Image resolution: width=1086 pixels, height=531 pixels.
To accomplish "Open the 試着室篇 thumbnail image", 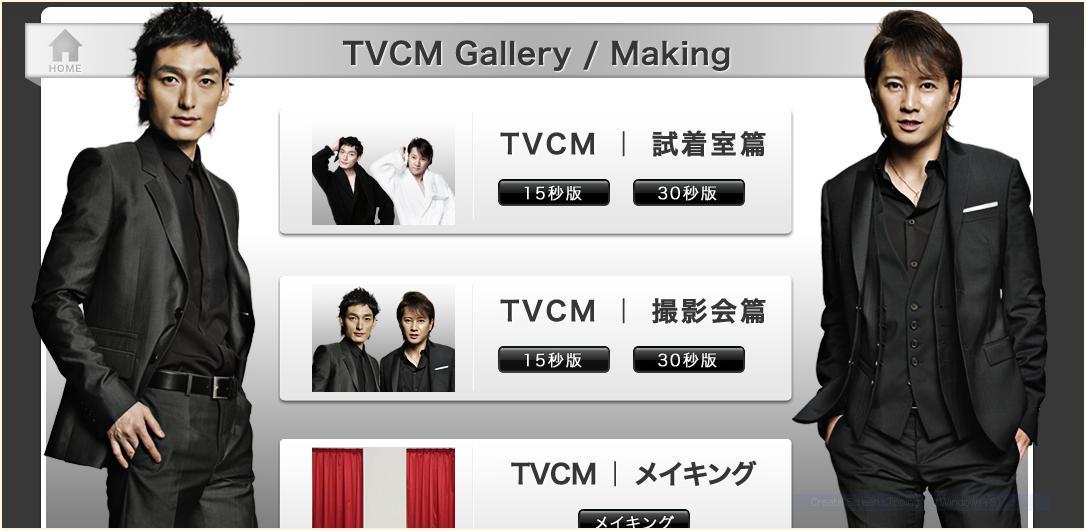I will (383, 175).
